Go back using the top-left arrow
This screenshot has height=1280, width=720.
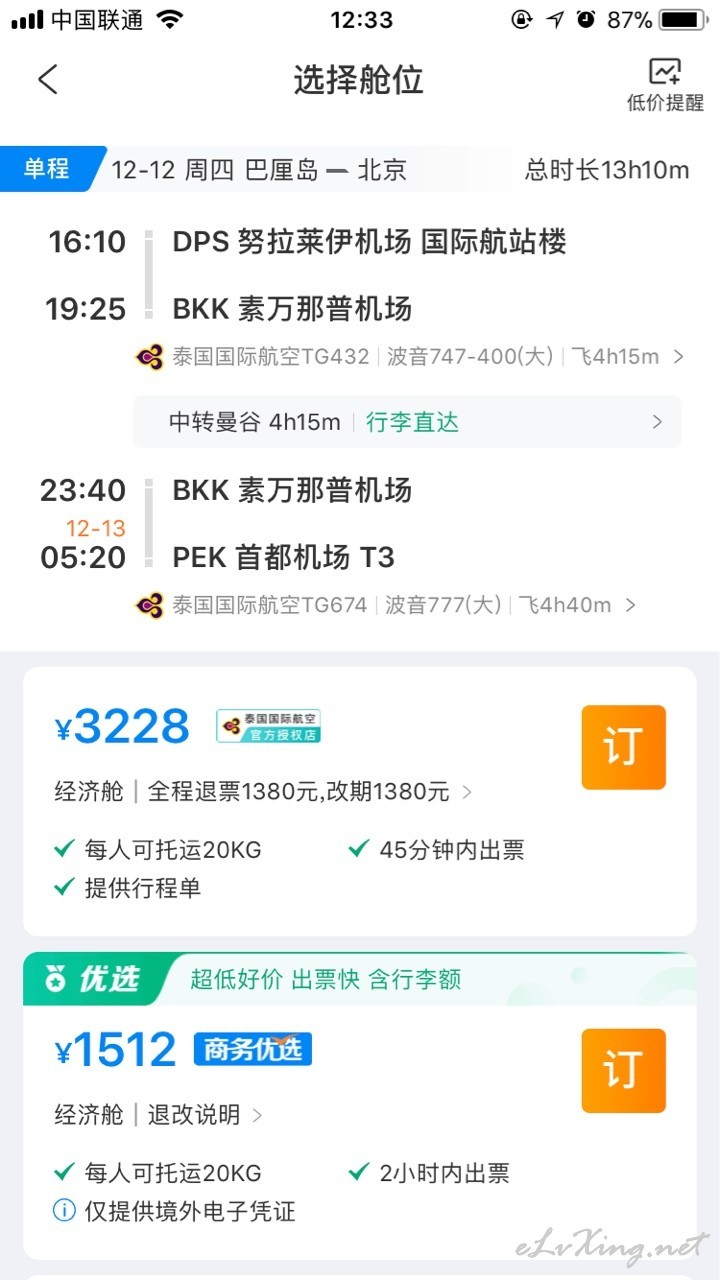pyautogui.click(x=48, y=80)
